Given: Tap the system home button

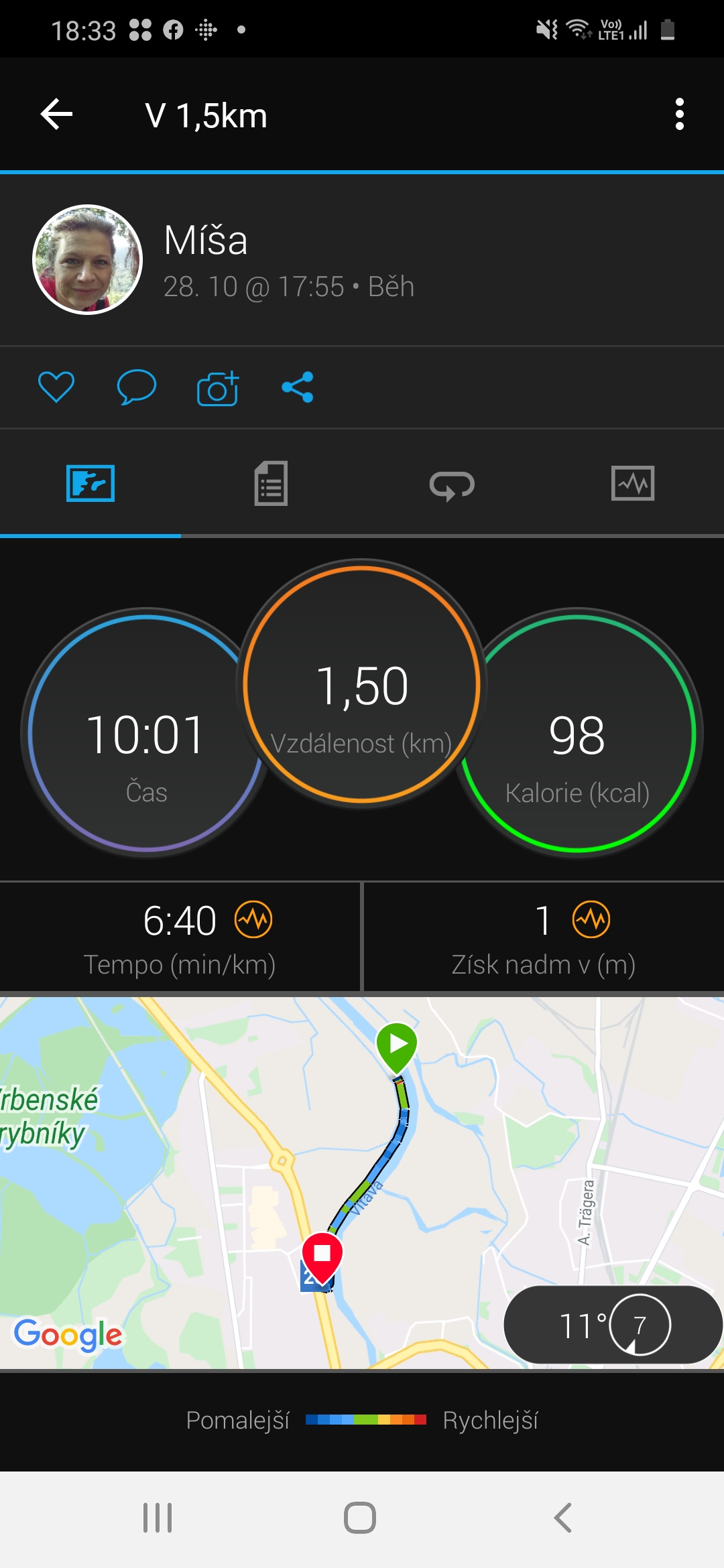Looking at the screenshot, I should point(360,1518).
